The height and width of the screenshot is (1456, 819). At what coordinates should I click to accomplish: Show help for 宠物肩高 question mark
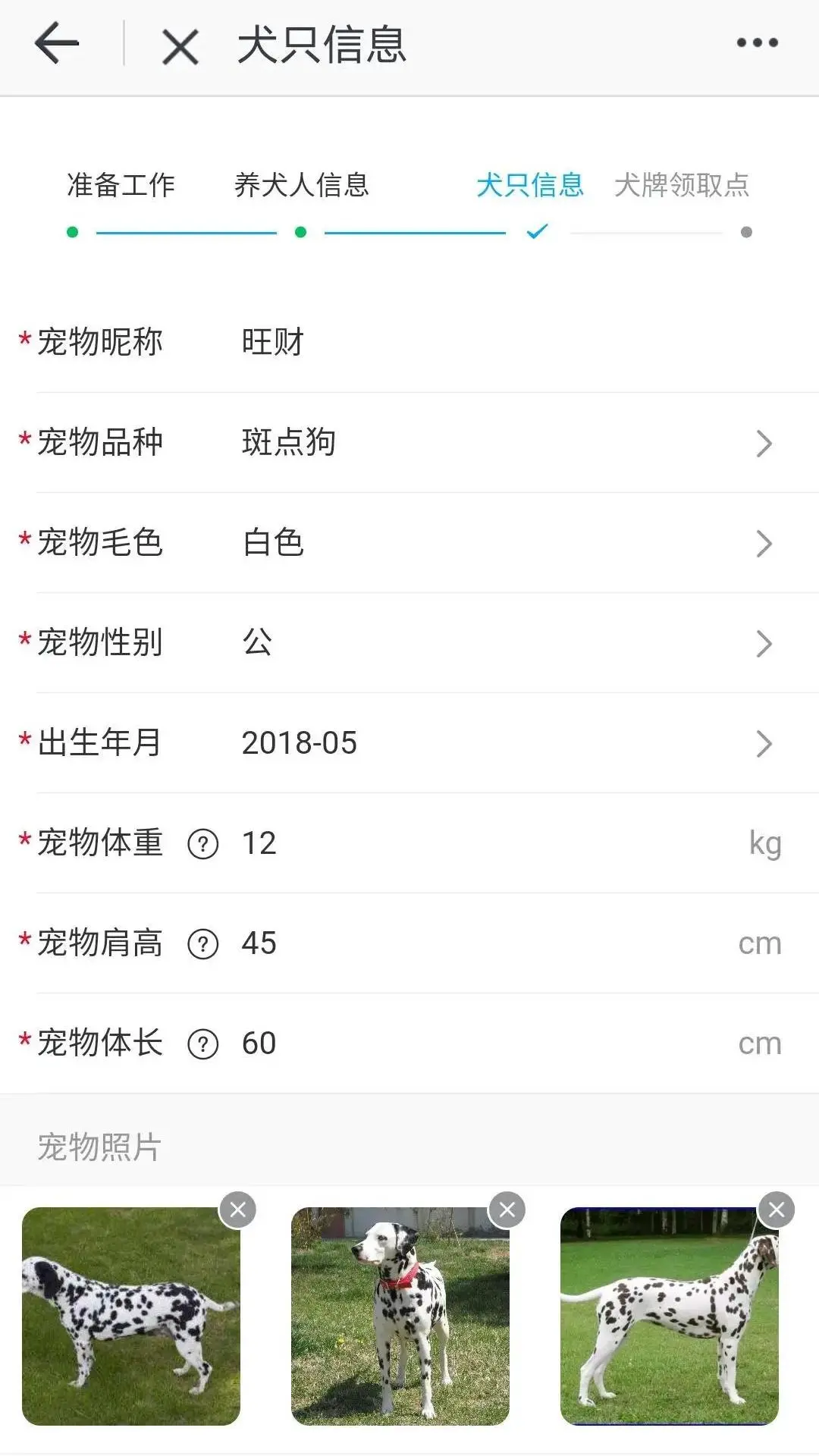(203, 943)
